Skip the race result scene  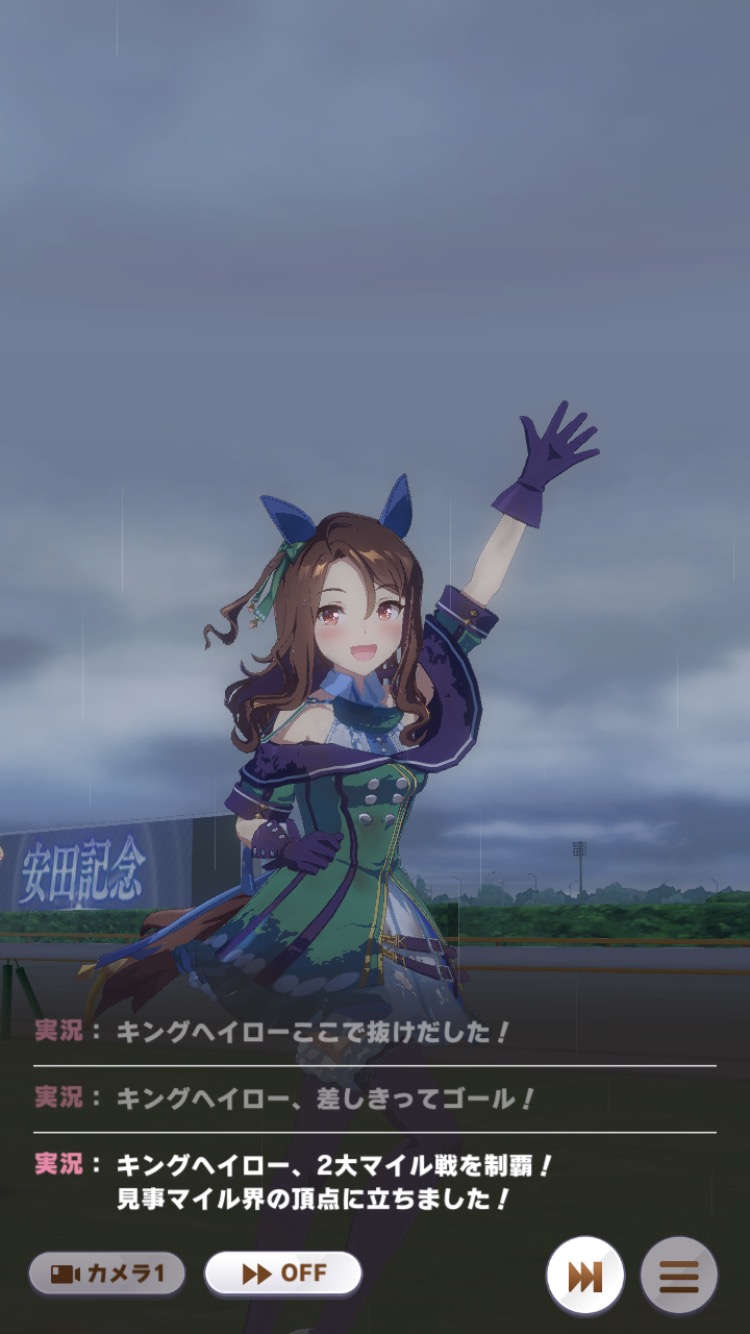tap(585, 1276)
